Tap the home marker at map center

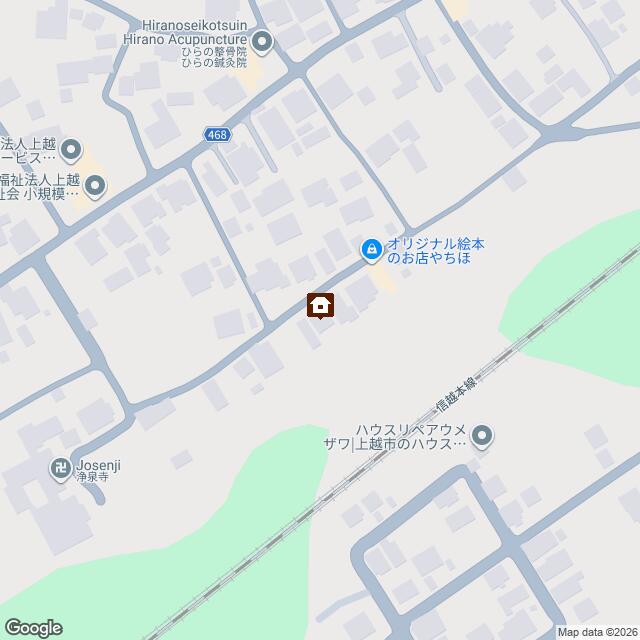320,304
